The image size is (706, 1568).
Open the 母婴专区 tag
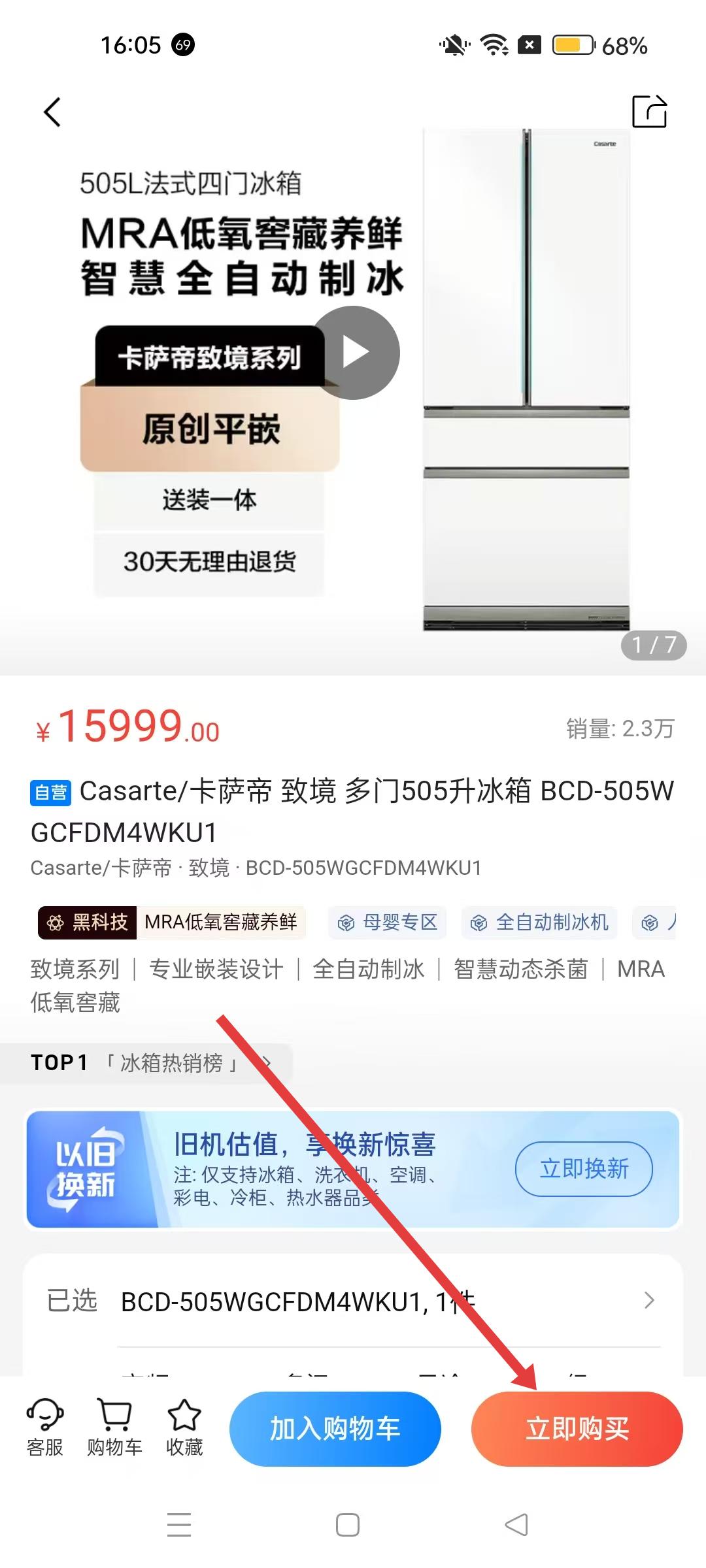pyautogui.click(x=388, y=923)
